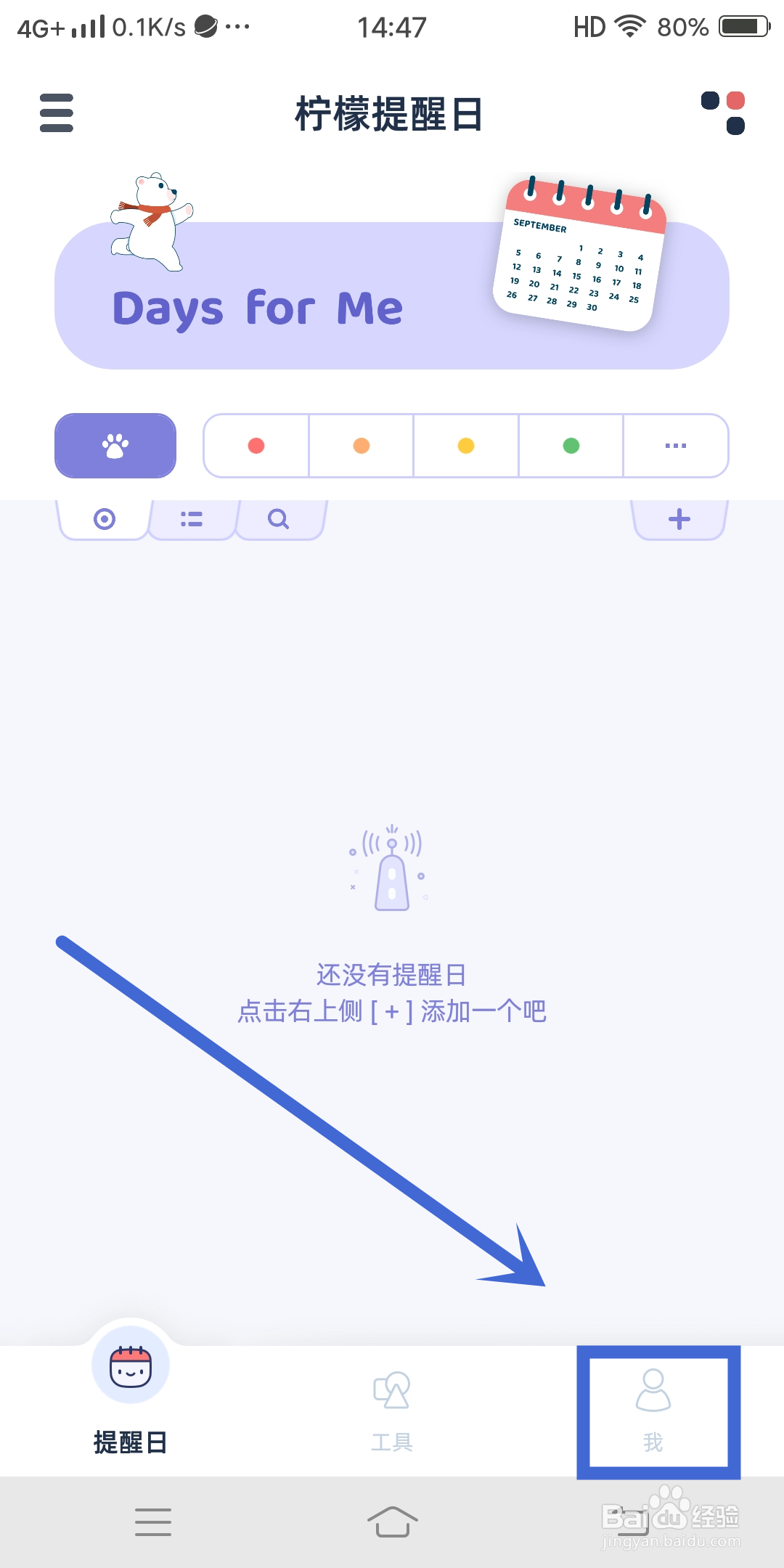The image size is (784, 1568).
Task: Tap the three-dots status bar overflow indicator
Action: pyautogui.click(x=236, y=26)
